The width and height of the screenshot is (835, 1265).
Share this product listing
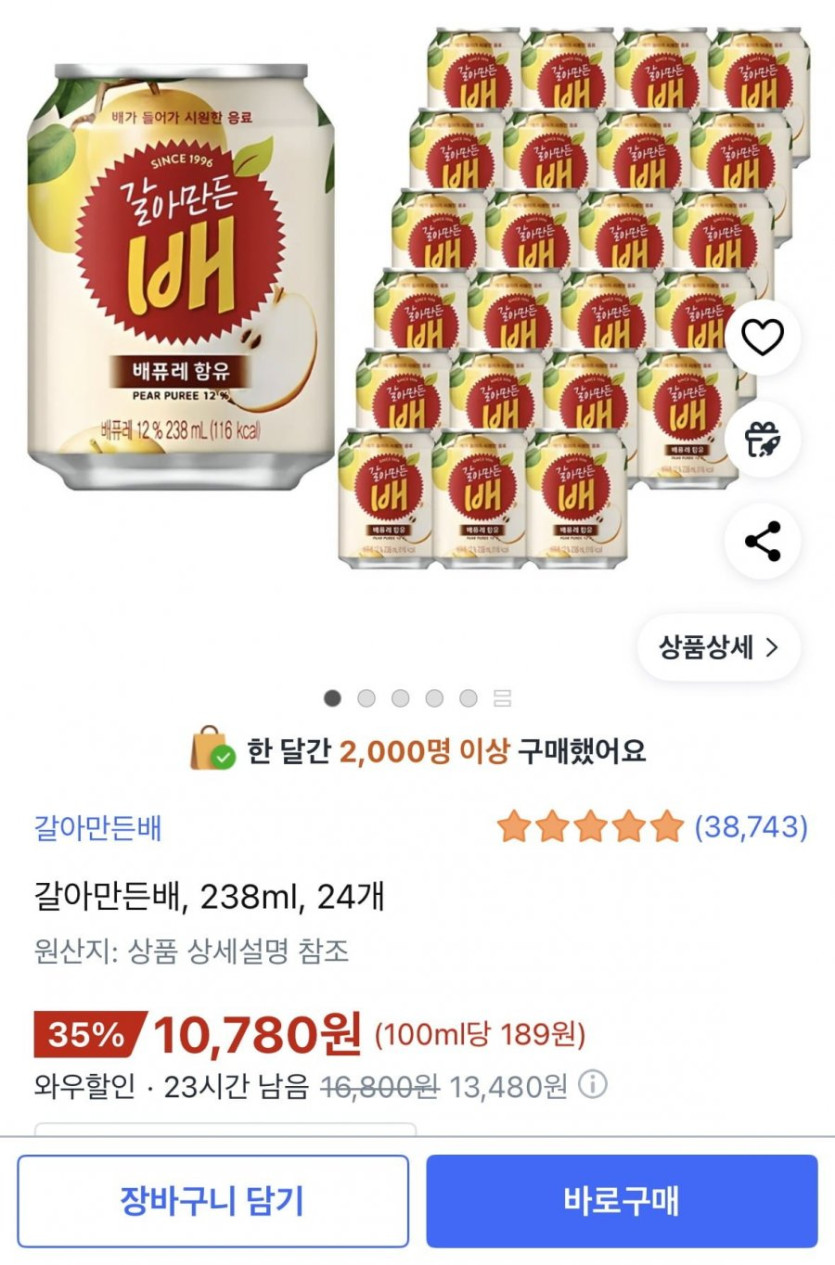coord(762,541)
